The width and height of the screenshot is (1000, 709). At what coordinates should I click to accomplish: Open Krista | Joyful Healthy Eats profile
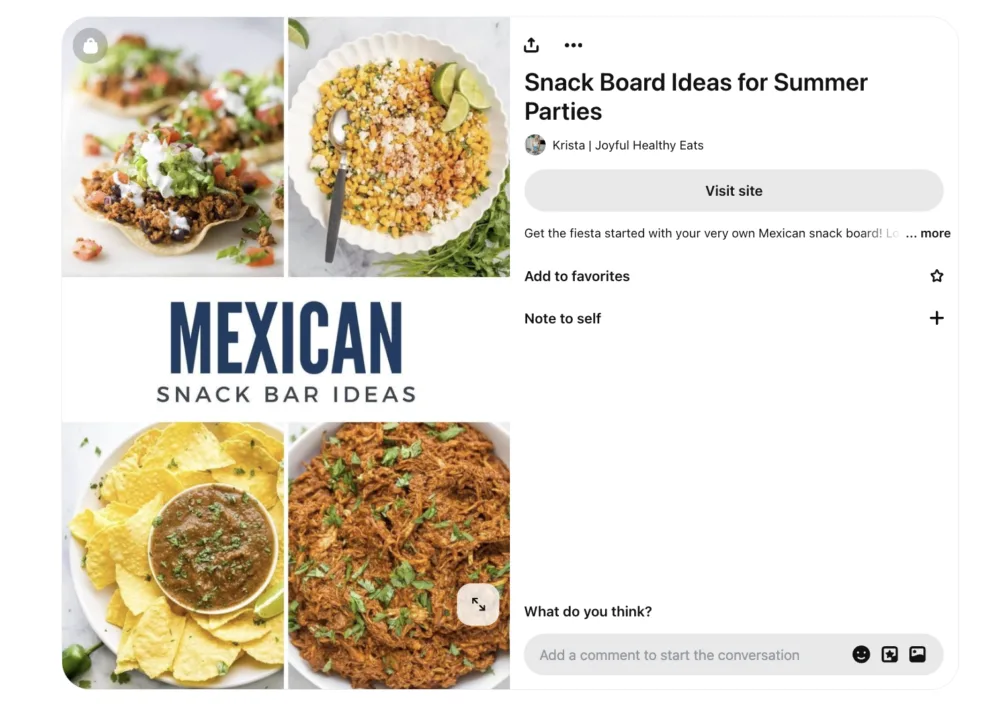627,145
